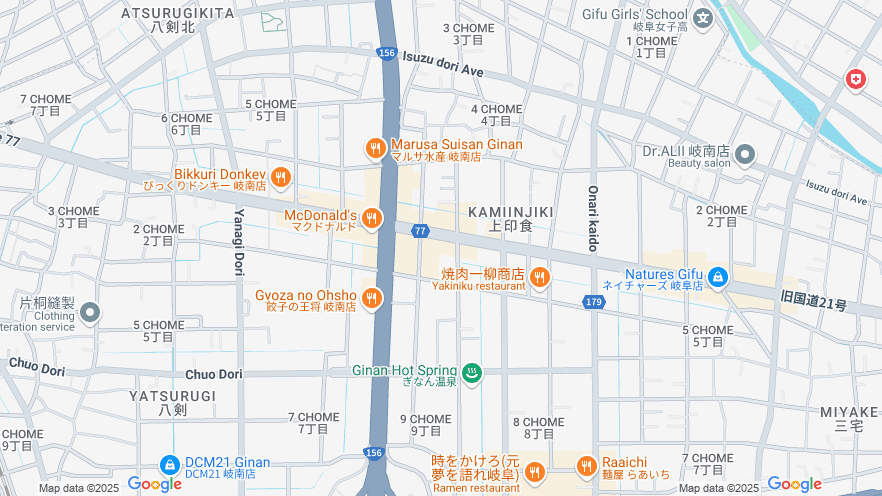Open the Katagiri clothing alteration service pin

pos(90,314)
